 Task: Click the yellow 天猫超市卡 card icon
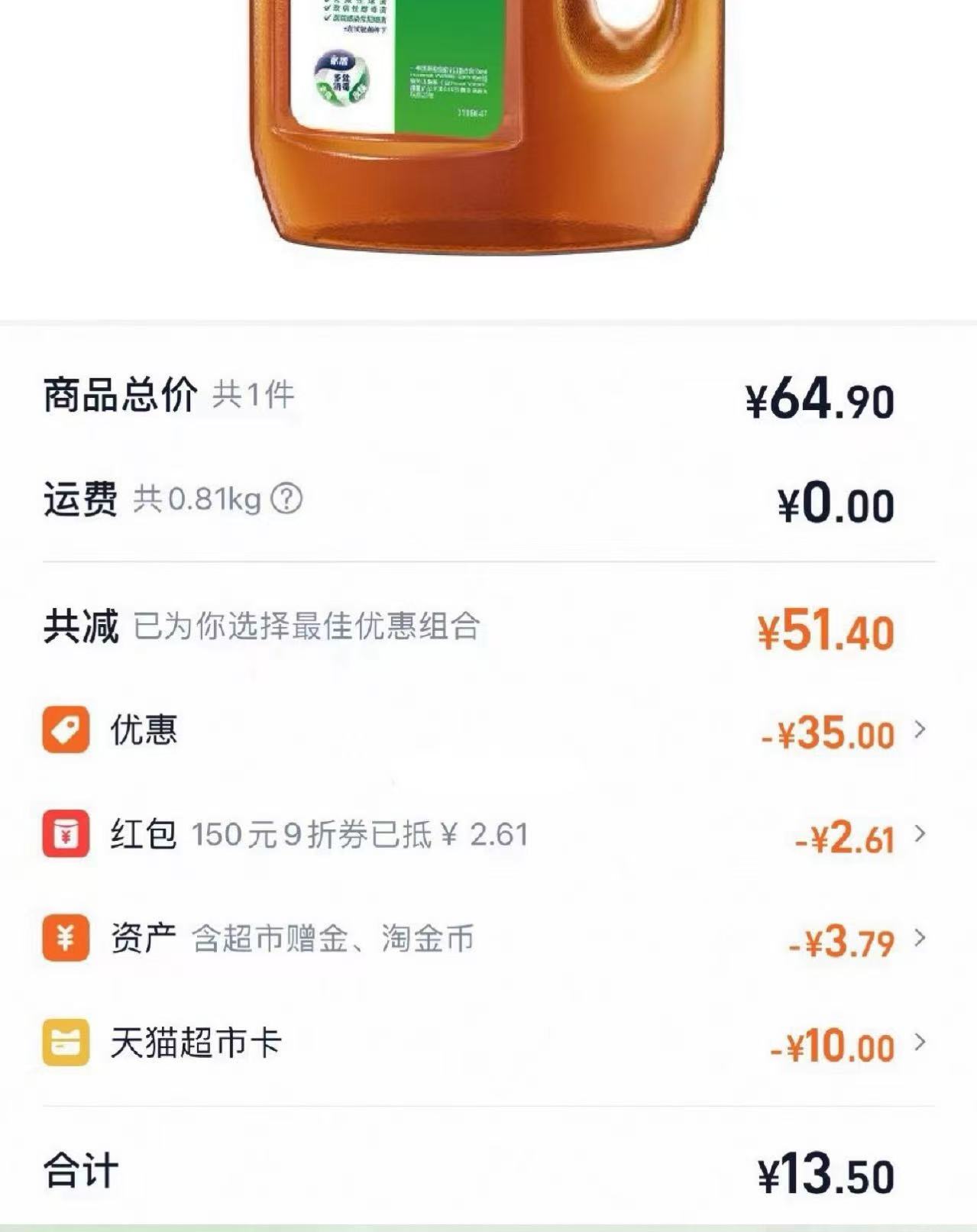point(65,1040)
